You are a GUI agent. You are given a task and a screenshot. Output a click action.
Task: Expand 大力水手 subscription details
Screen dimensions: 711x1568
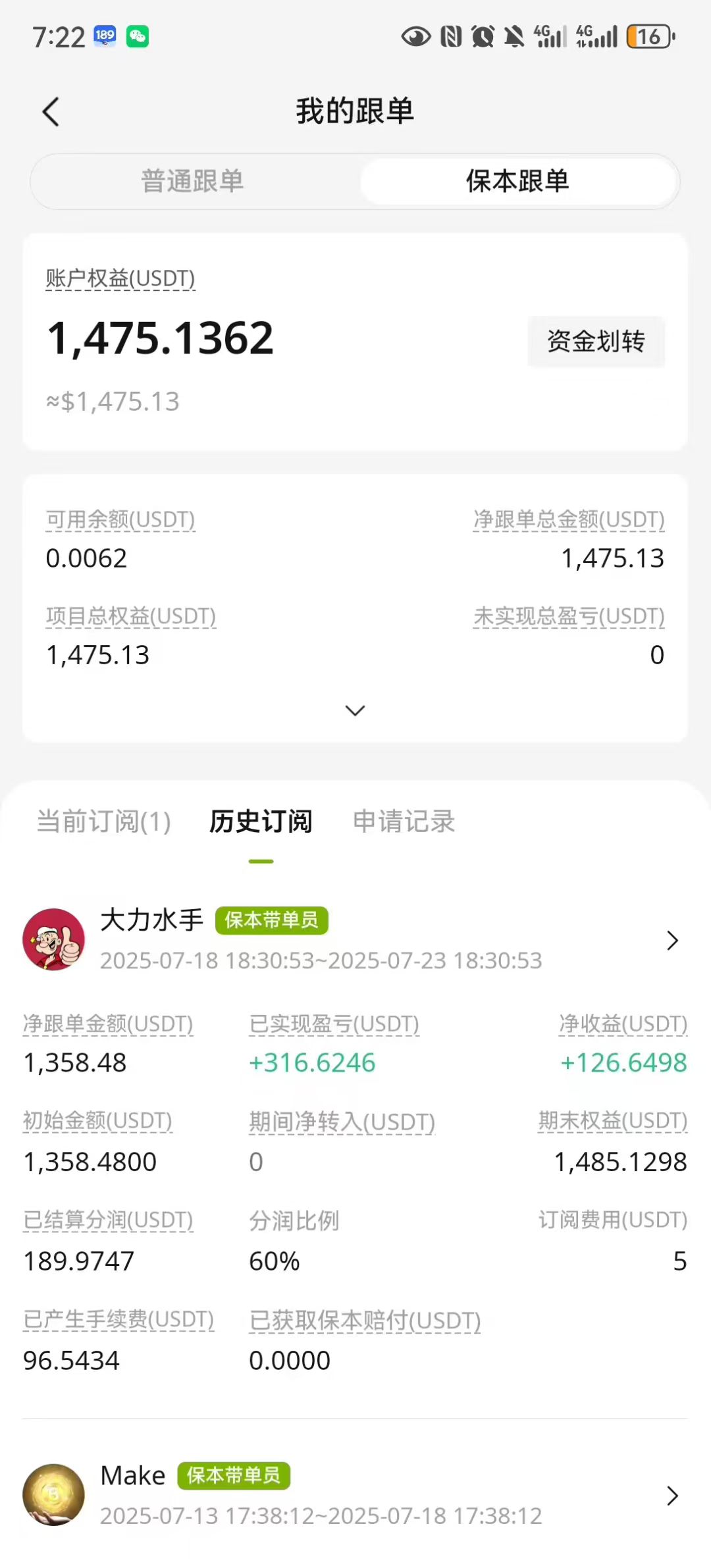coord(672,940)
